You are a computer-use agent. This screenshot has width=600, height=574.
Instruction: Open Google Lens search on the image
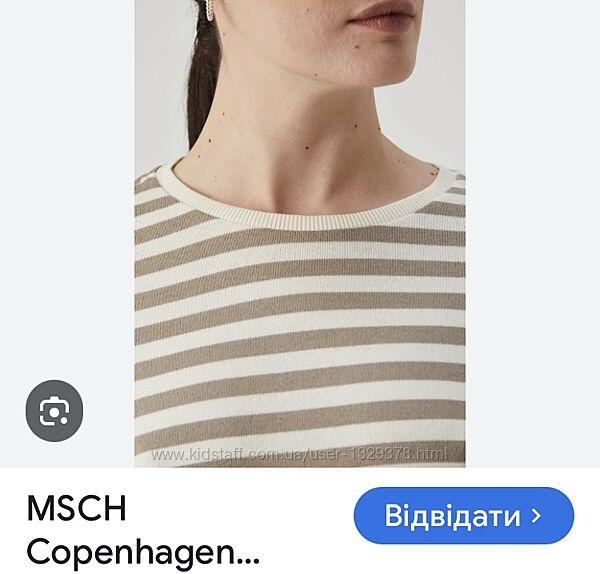click(54, 410)
